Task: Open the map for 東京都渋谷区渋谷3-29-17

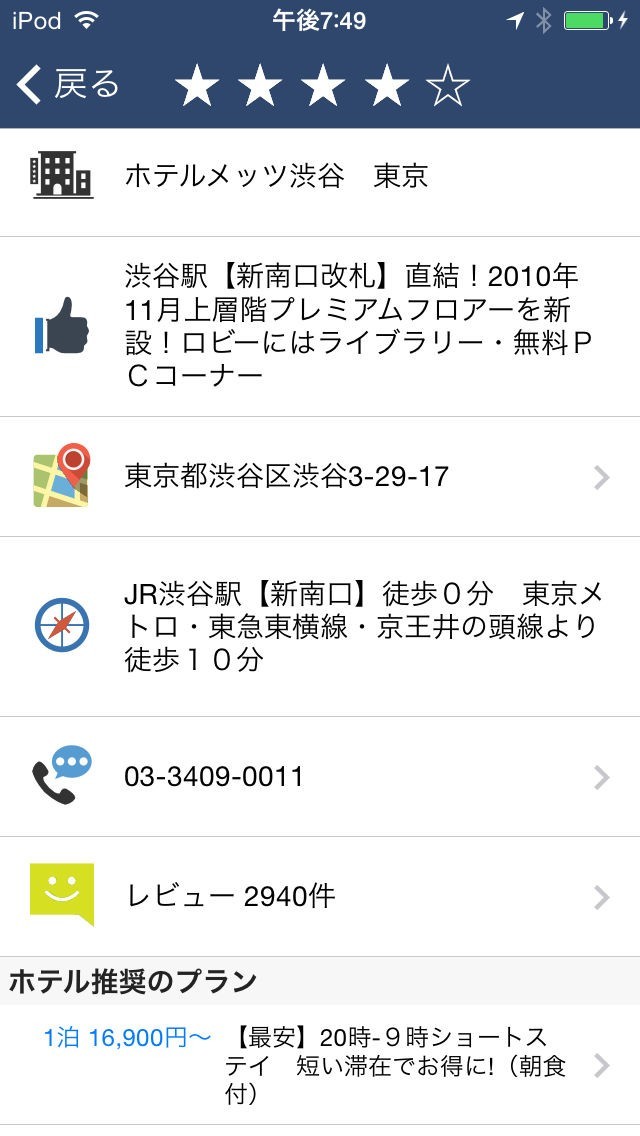Action: tap(320, 477)
